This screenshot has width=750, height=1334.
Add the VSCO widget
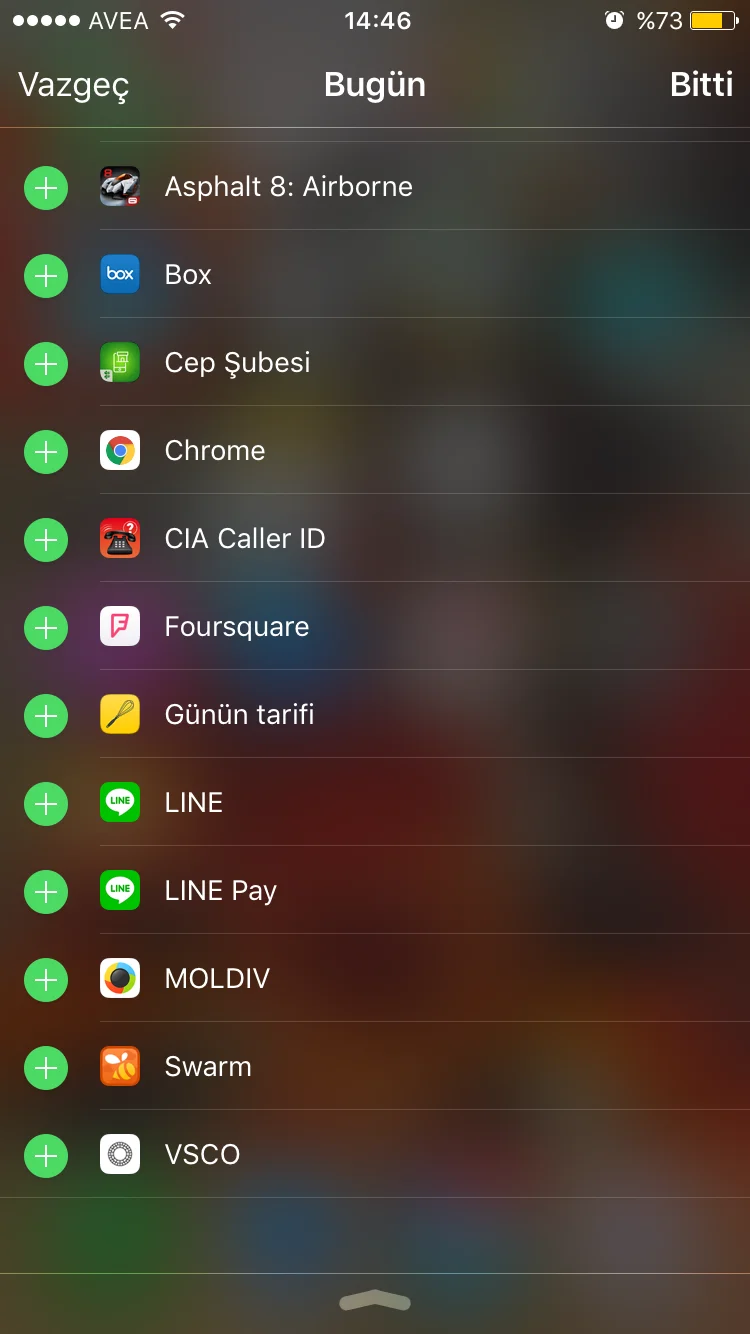(x=46, y=1155)
